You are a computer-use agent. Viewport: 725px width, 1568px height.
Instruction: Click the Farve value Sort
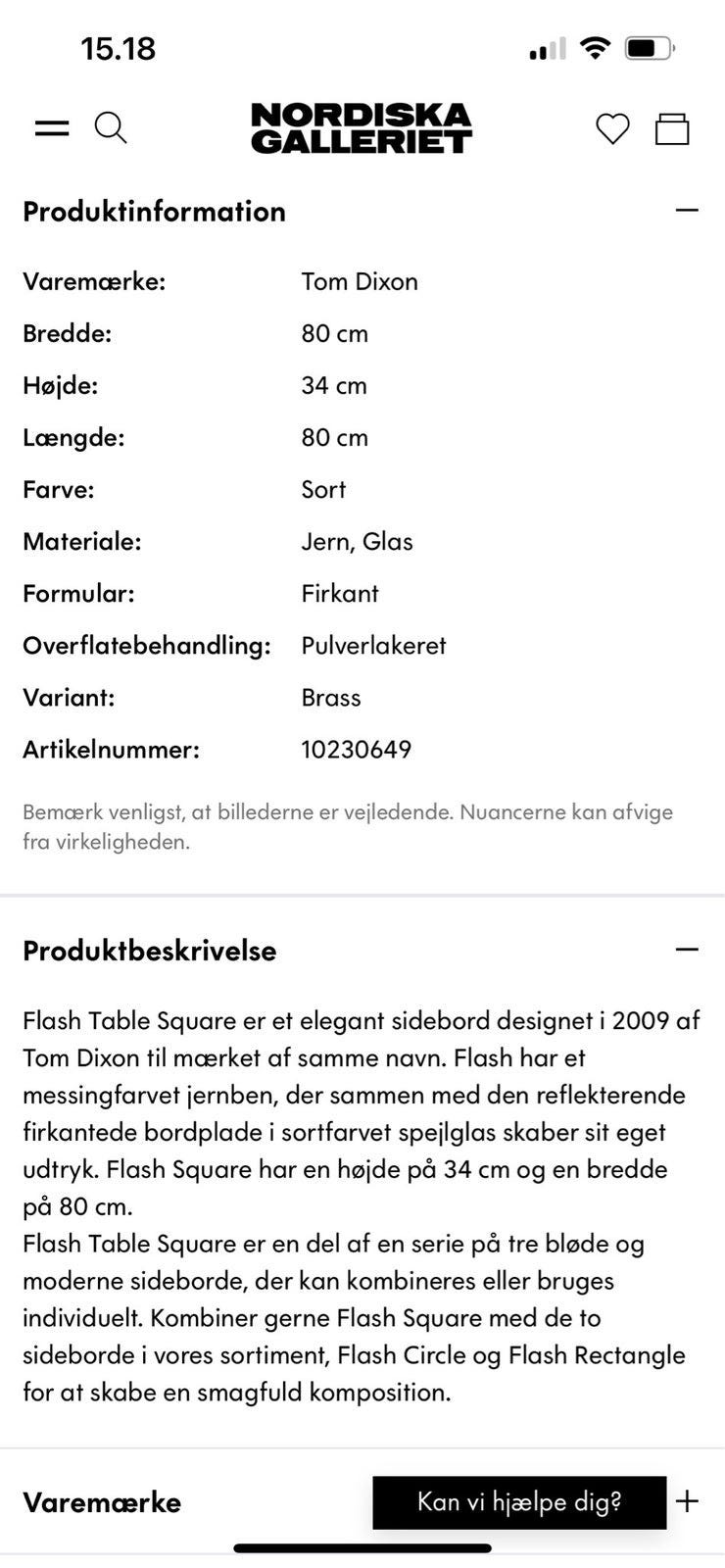click(323, 489)
